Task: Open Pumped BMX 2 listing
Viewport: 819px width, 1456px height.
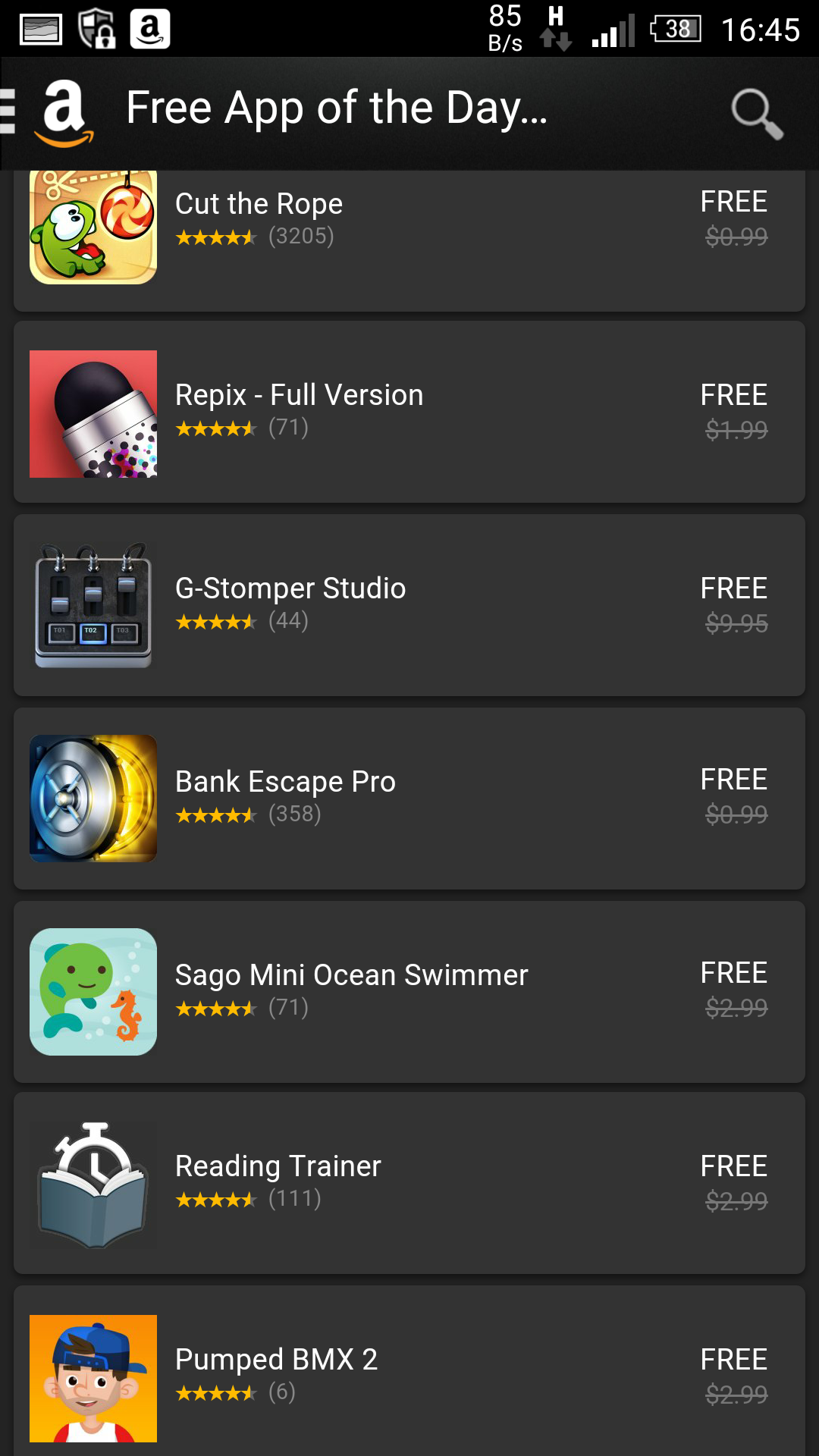Action: 409,1371
